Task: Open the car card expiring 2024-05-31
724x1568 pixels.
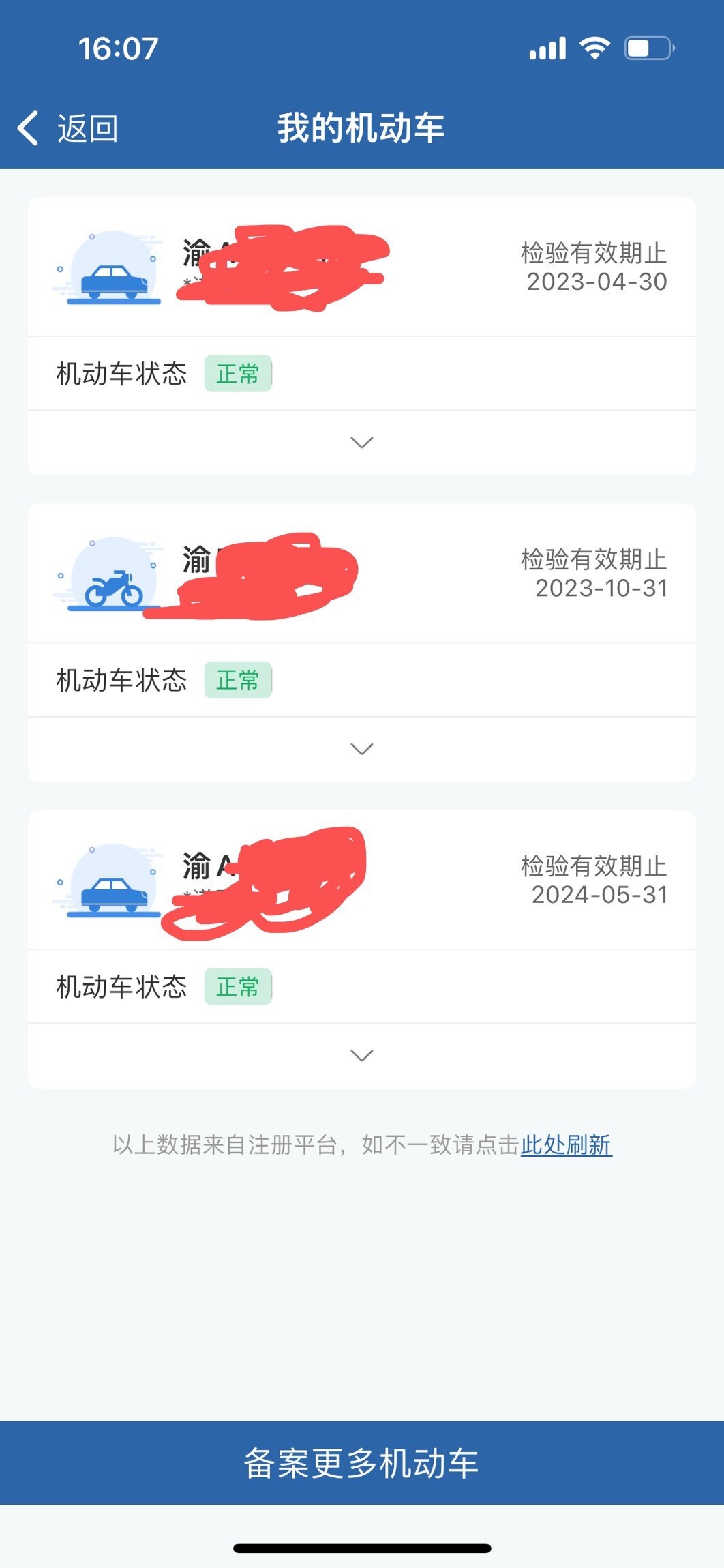Action: 361,880
